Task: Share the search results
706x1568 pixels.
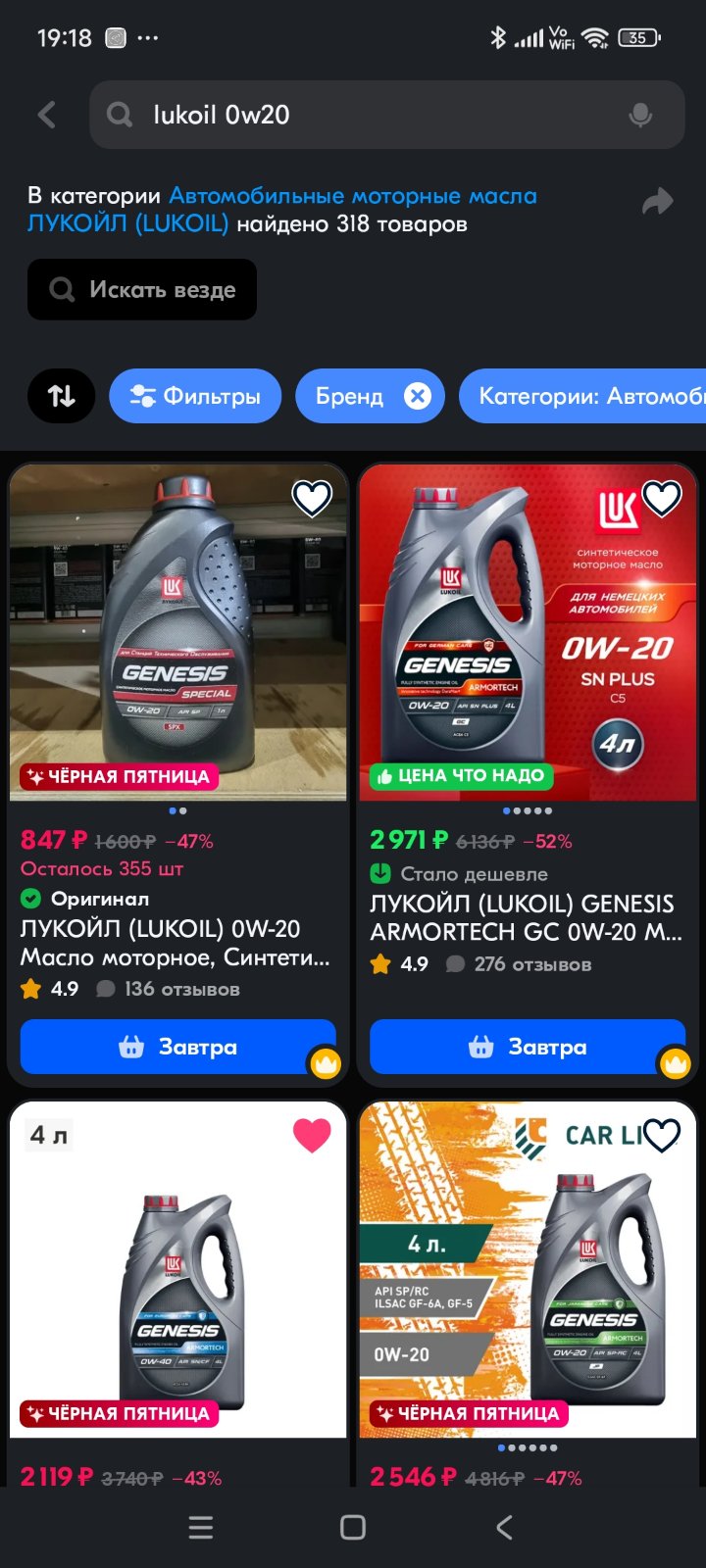Action: 657,201
